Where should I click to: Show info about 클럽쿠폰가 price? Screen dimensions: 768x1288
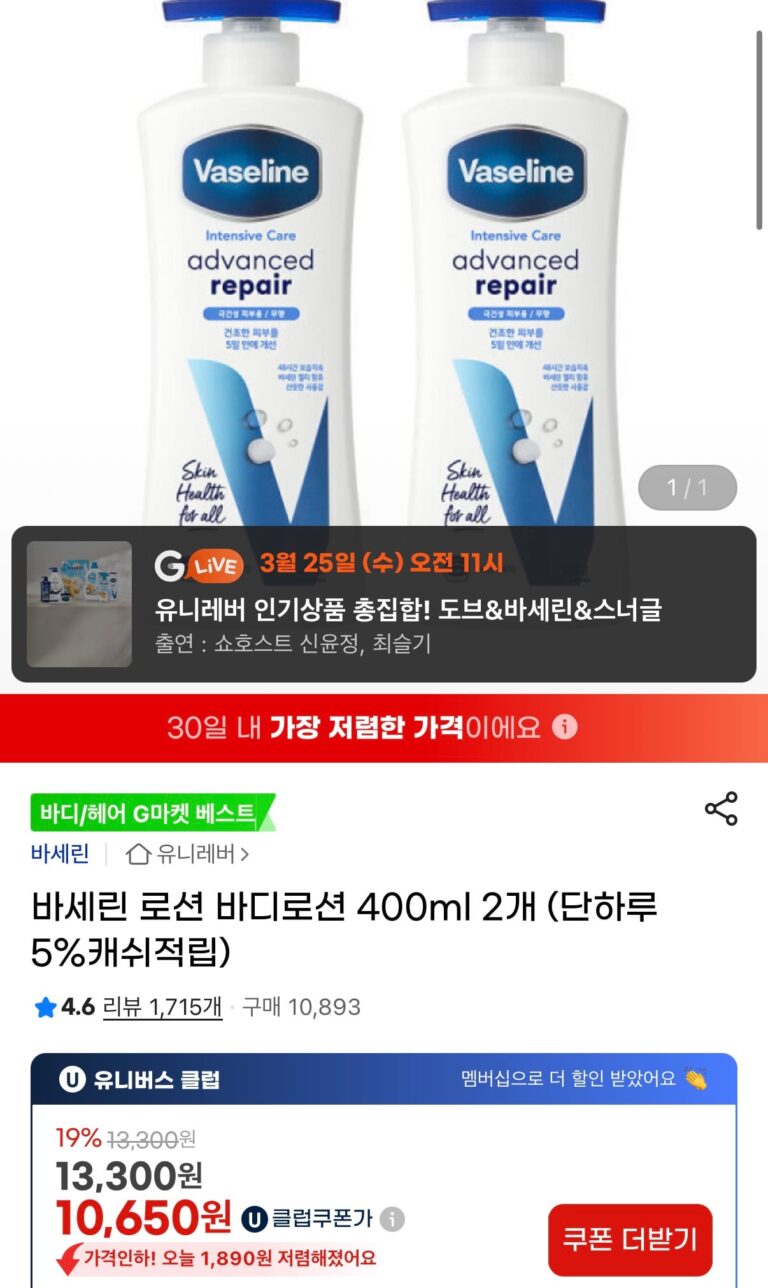coord(393,1219)
